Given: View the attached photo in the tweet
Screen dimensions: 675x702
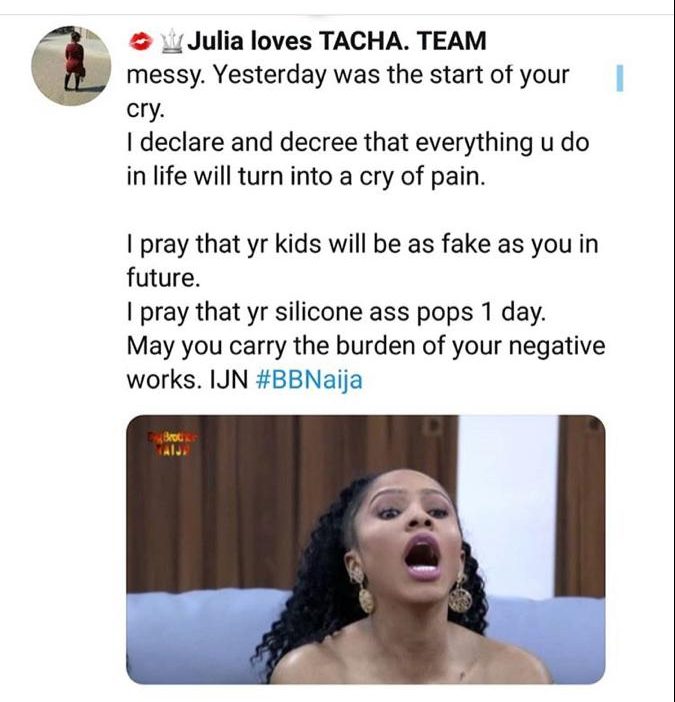Looking at the screenshot, I should click(365, 549).
